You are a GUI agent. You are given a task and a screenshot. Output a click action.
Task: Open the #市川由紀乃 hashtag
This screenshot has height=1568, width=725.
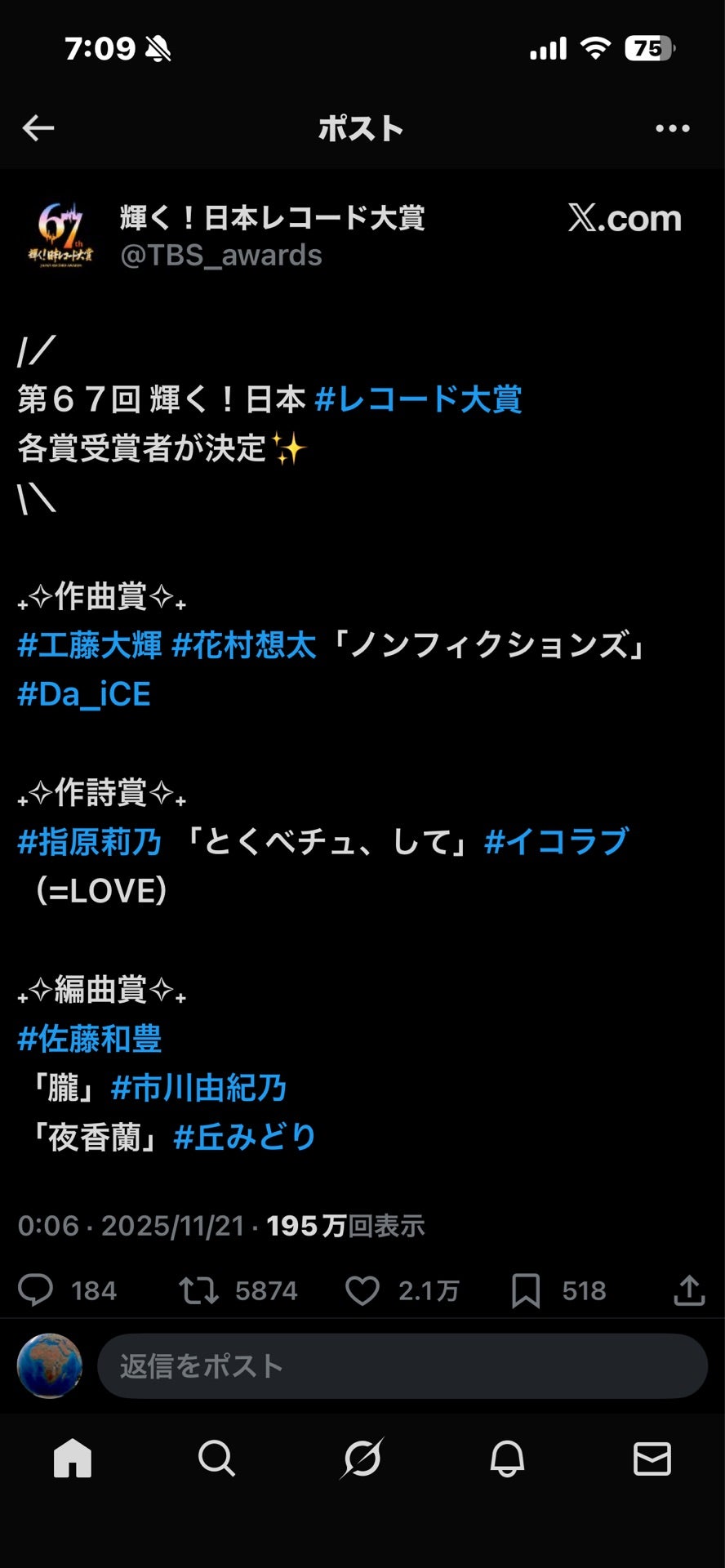click(x=198, y=1089)
